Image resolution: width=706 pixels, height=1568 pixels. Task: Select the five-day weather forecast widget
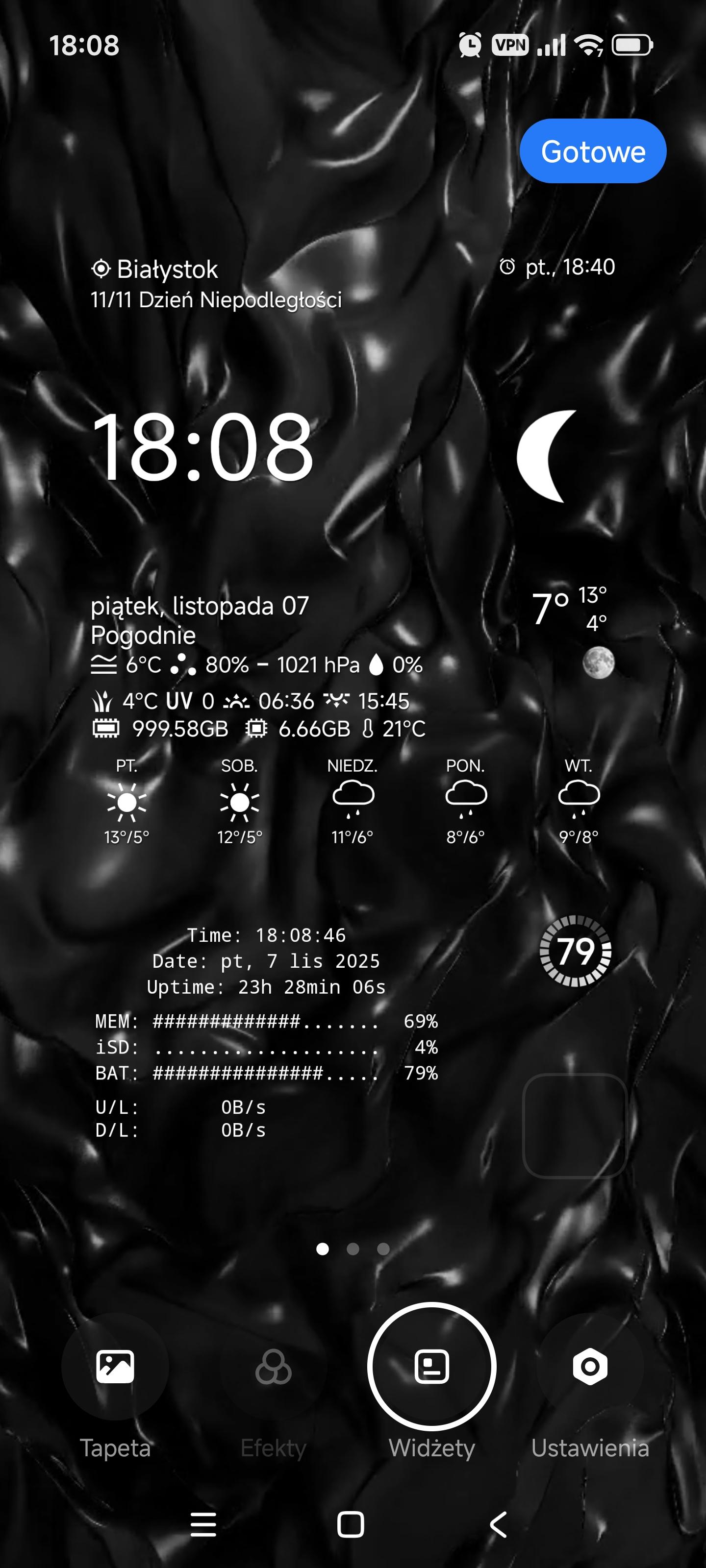(x=352, y=802)
